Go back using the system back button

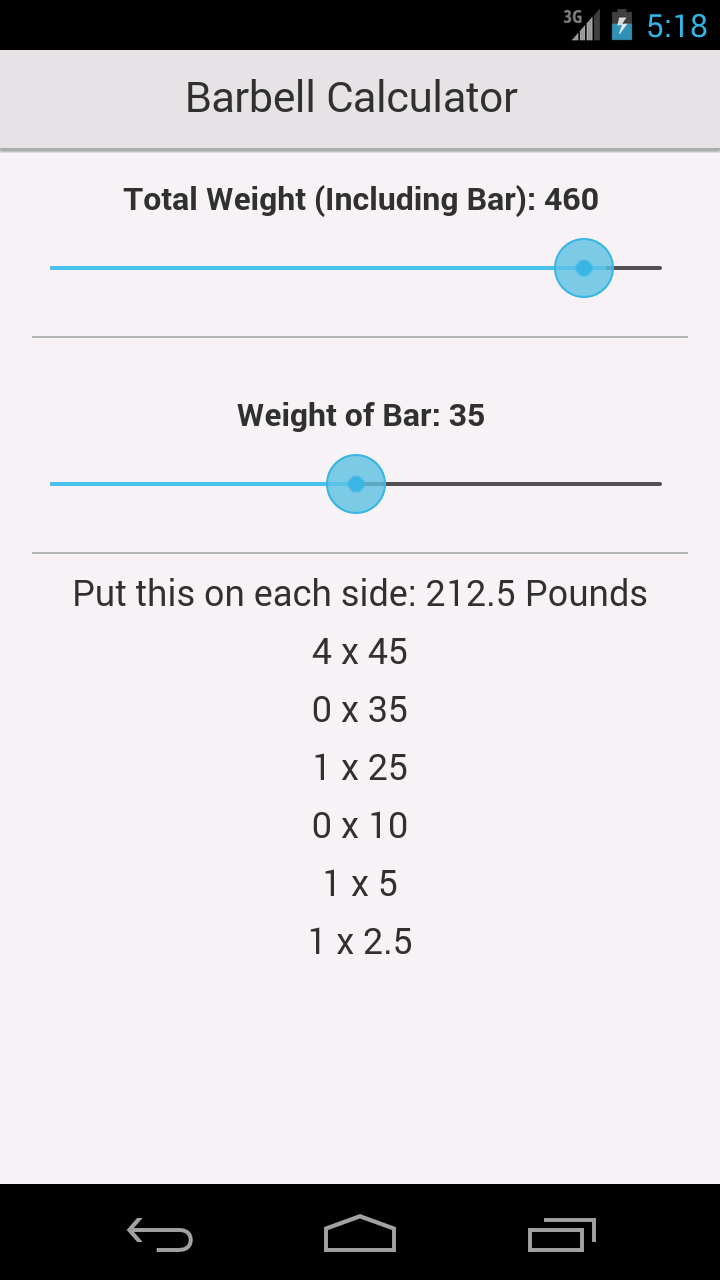point(160,1234)
